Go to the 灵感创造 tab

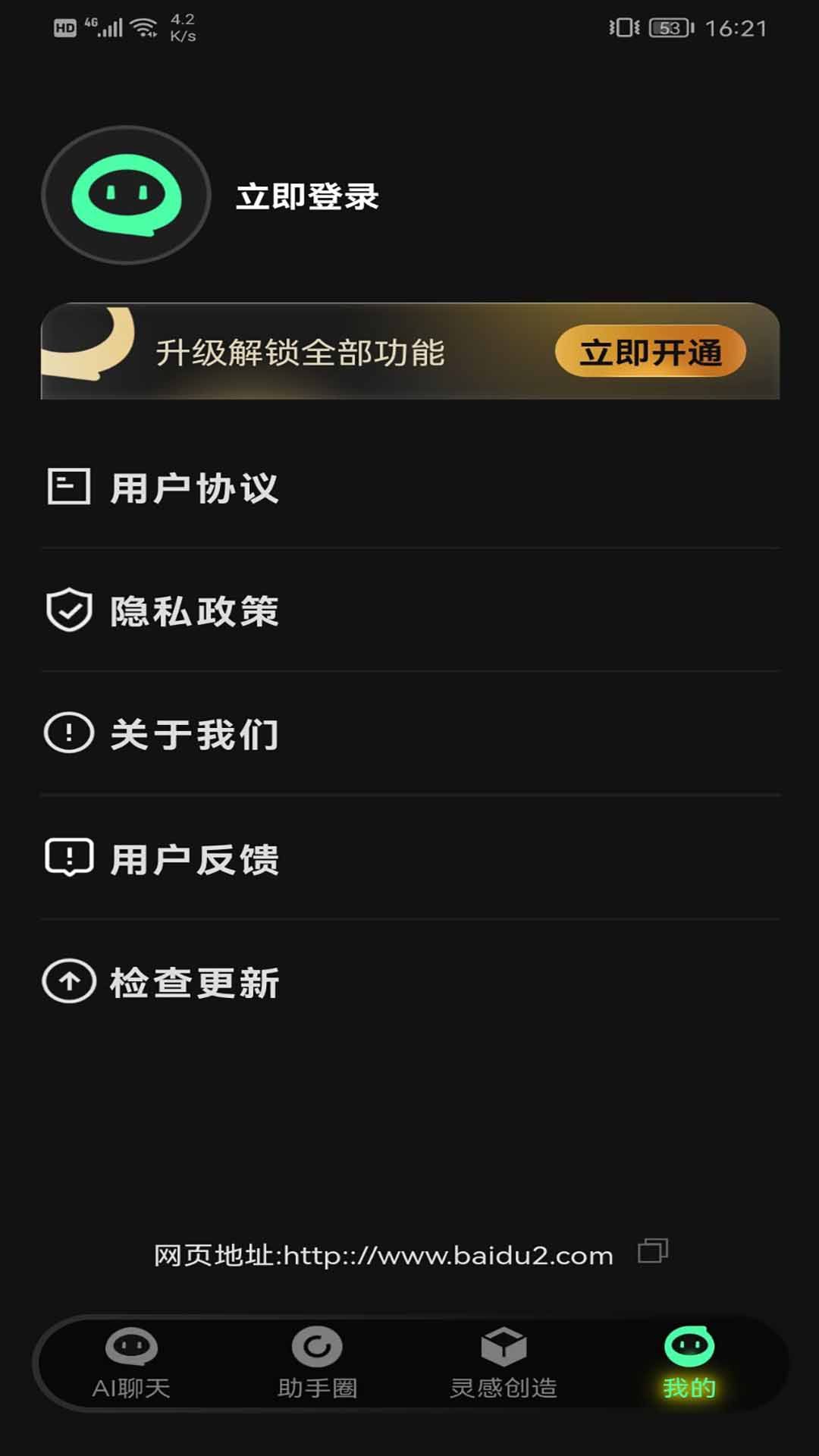[504, 1363]
